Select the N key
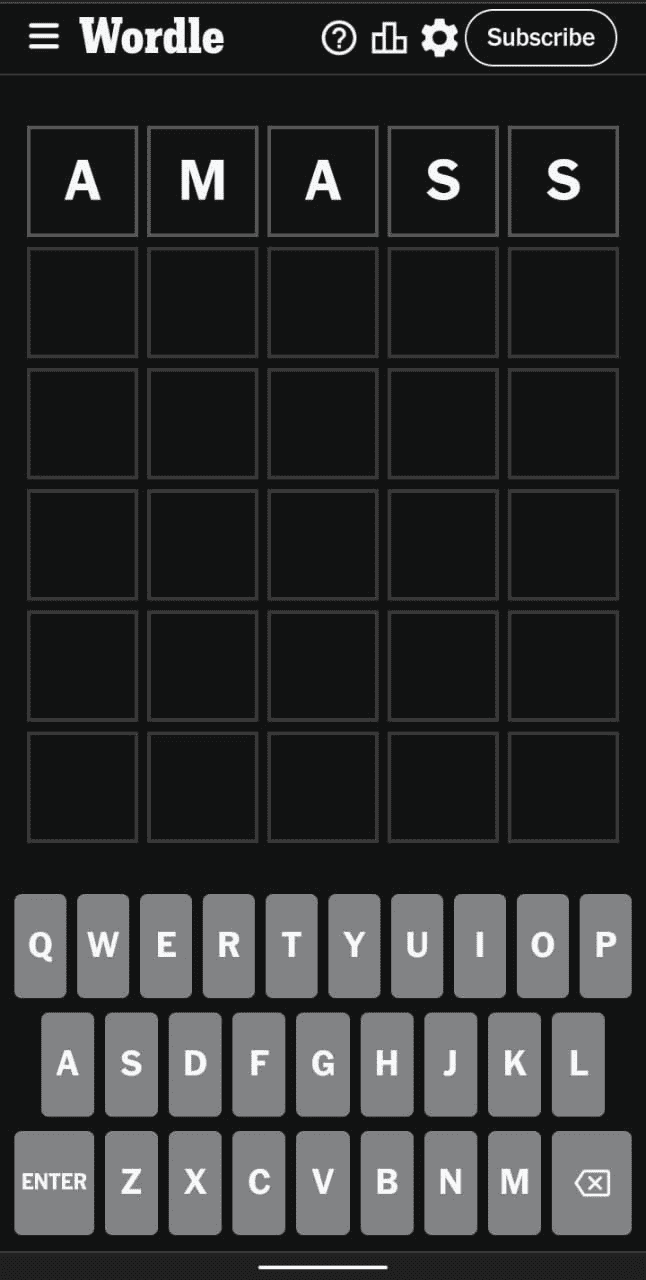 (450, 1182)
